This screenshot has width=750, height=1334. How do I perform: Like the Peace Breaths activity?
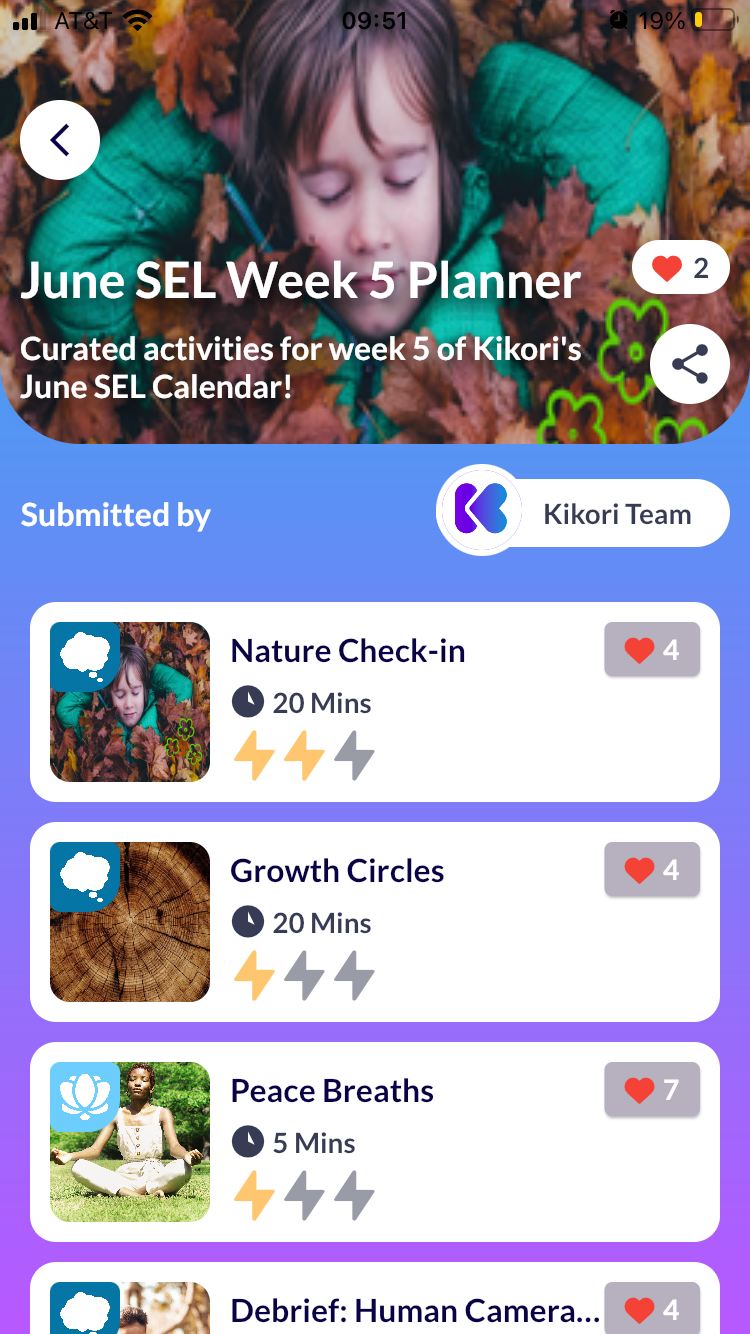652,1090
